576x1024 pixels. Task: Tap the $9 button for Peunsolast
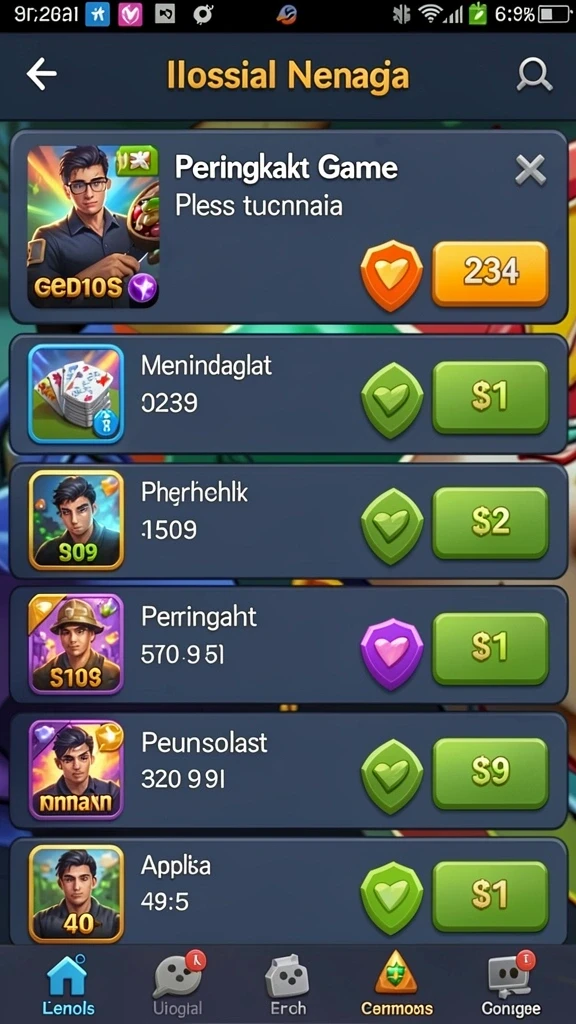pyautogui.click(x=490, y=774)
